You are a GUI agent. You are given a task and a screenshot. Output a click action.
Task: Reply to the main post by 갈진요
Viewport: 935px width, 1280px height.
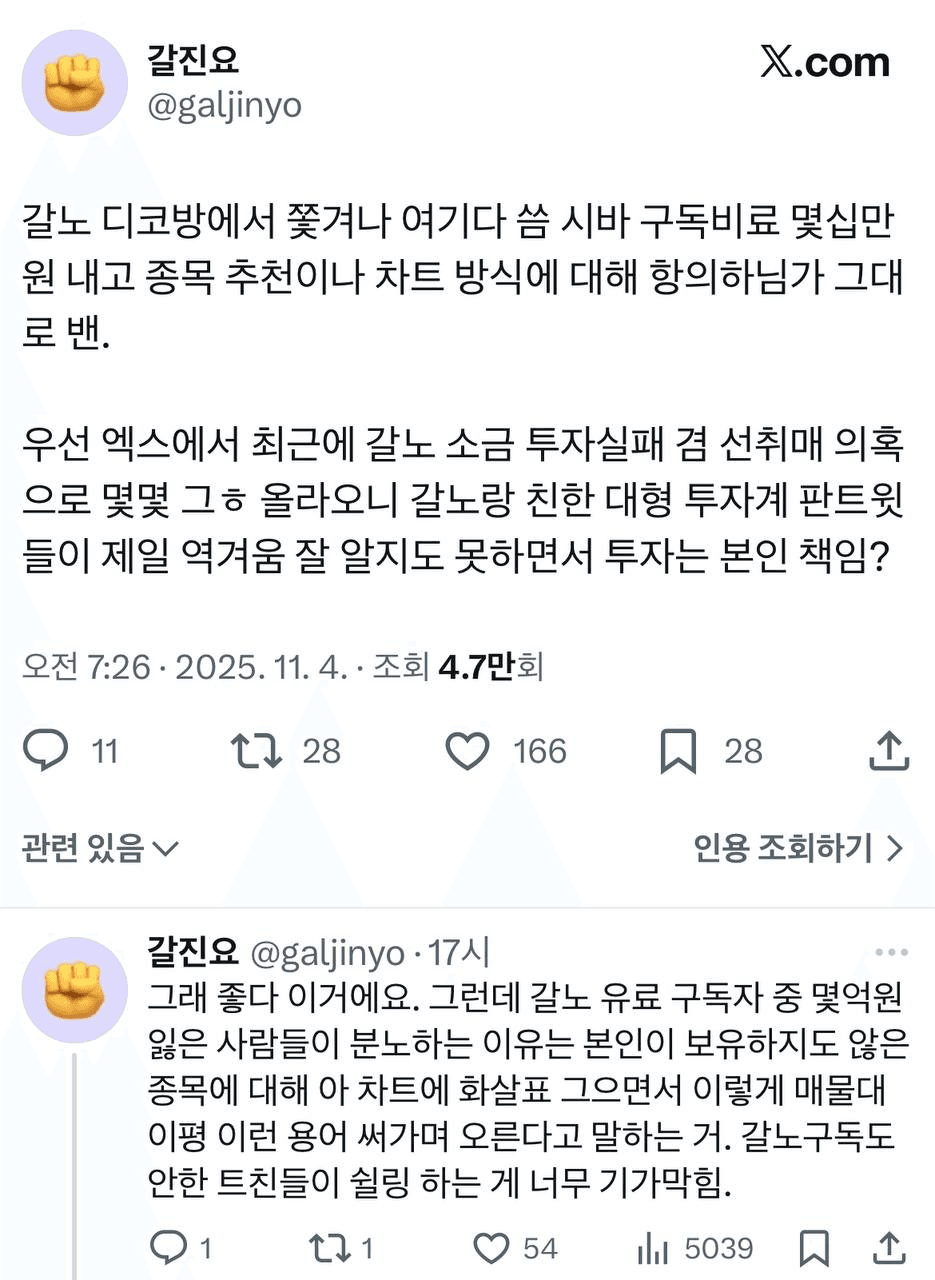click(x=47, y=751)
